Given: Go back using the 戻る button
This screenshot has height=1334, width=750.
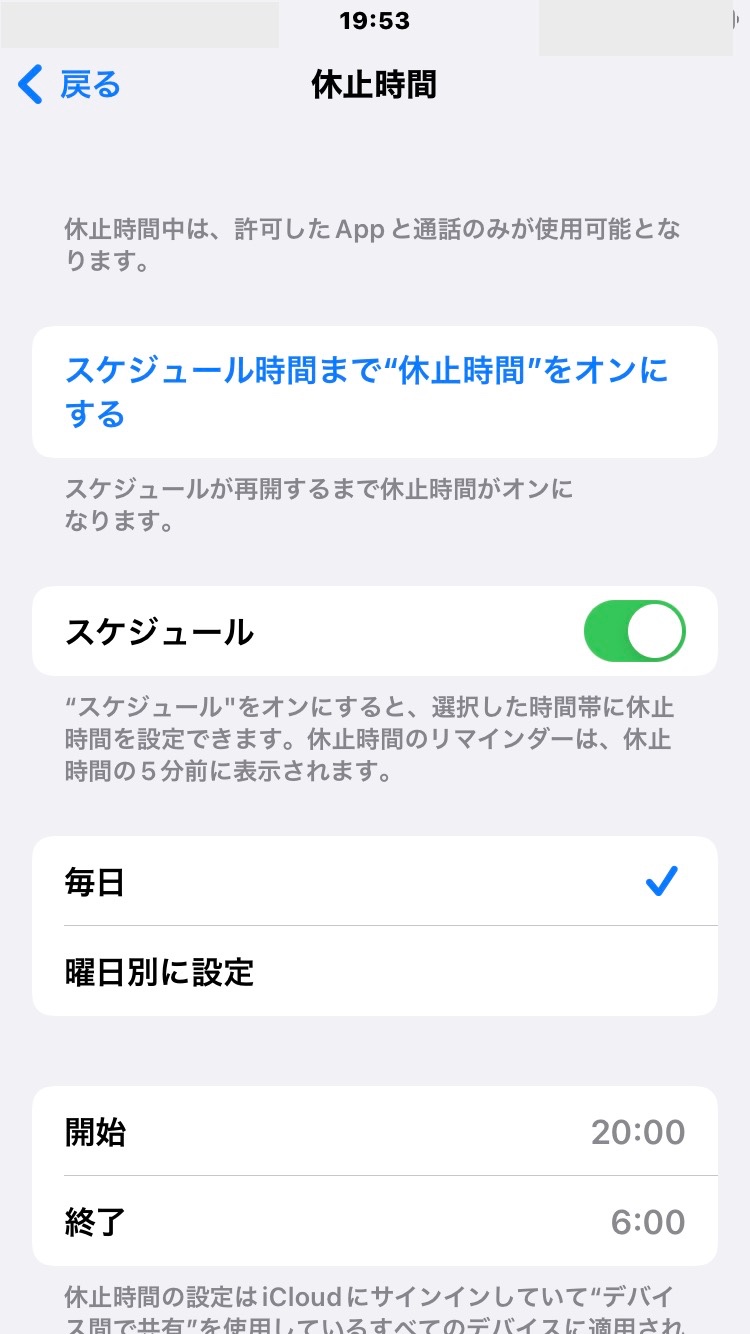Looking at the screenshot, I should tap(70, 85).
